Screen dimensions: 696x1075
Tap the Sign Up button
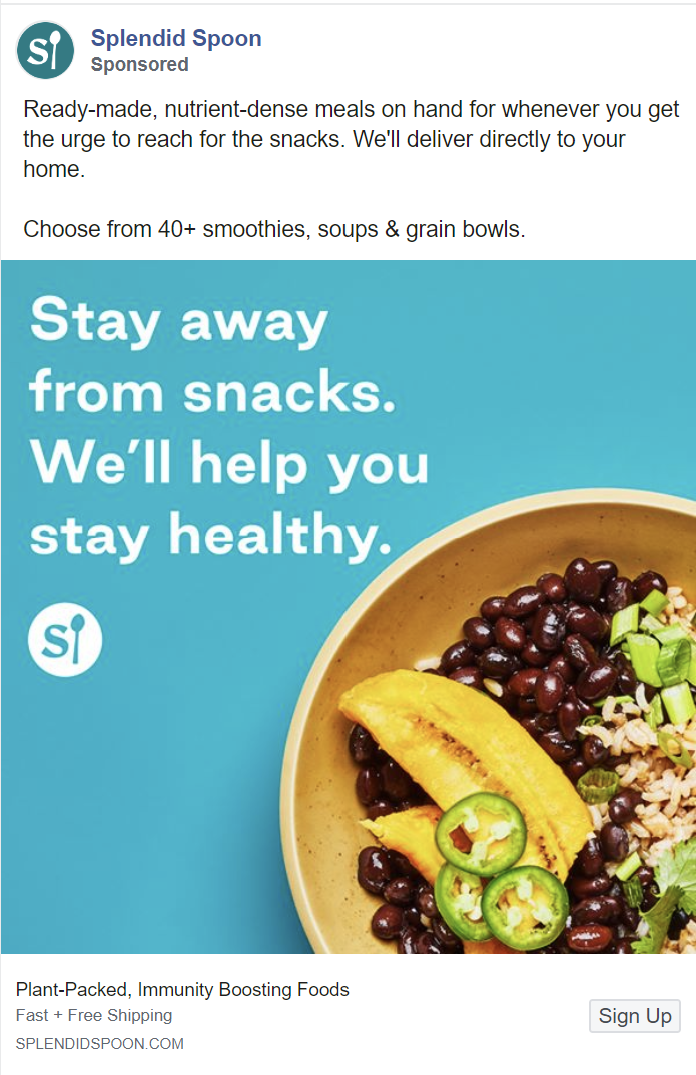click(x=635, y=1016)
